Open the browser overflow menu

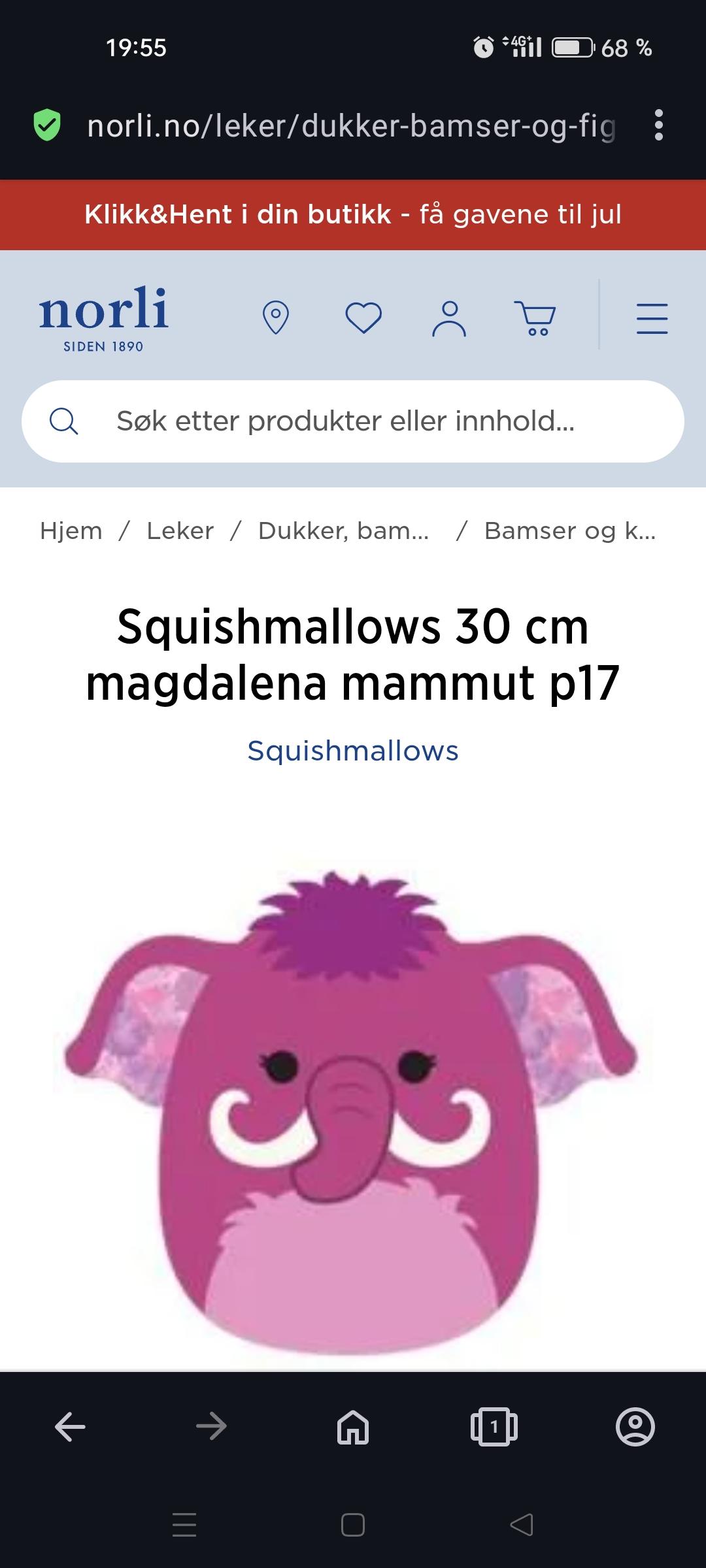pos(658,125)
